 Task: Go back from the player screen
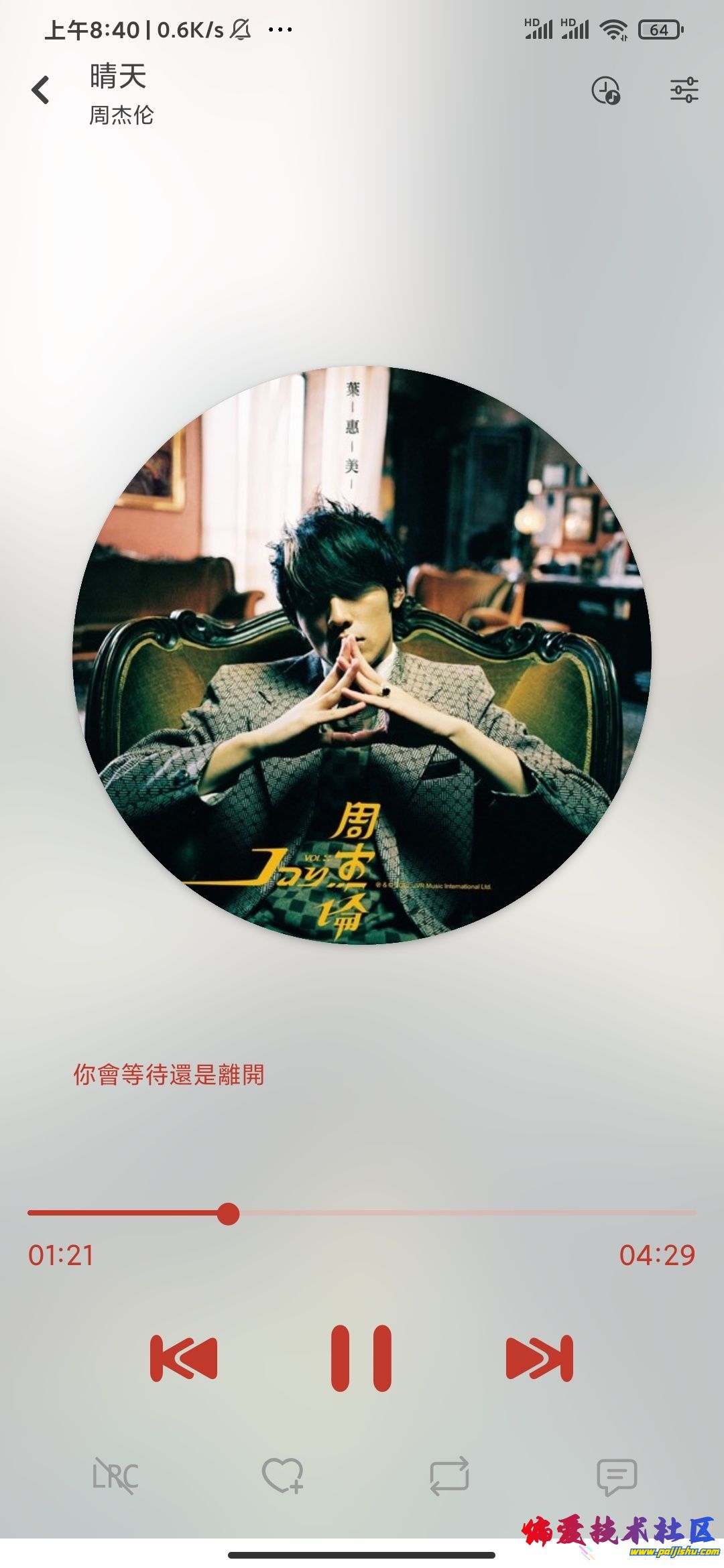[41, 90]
